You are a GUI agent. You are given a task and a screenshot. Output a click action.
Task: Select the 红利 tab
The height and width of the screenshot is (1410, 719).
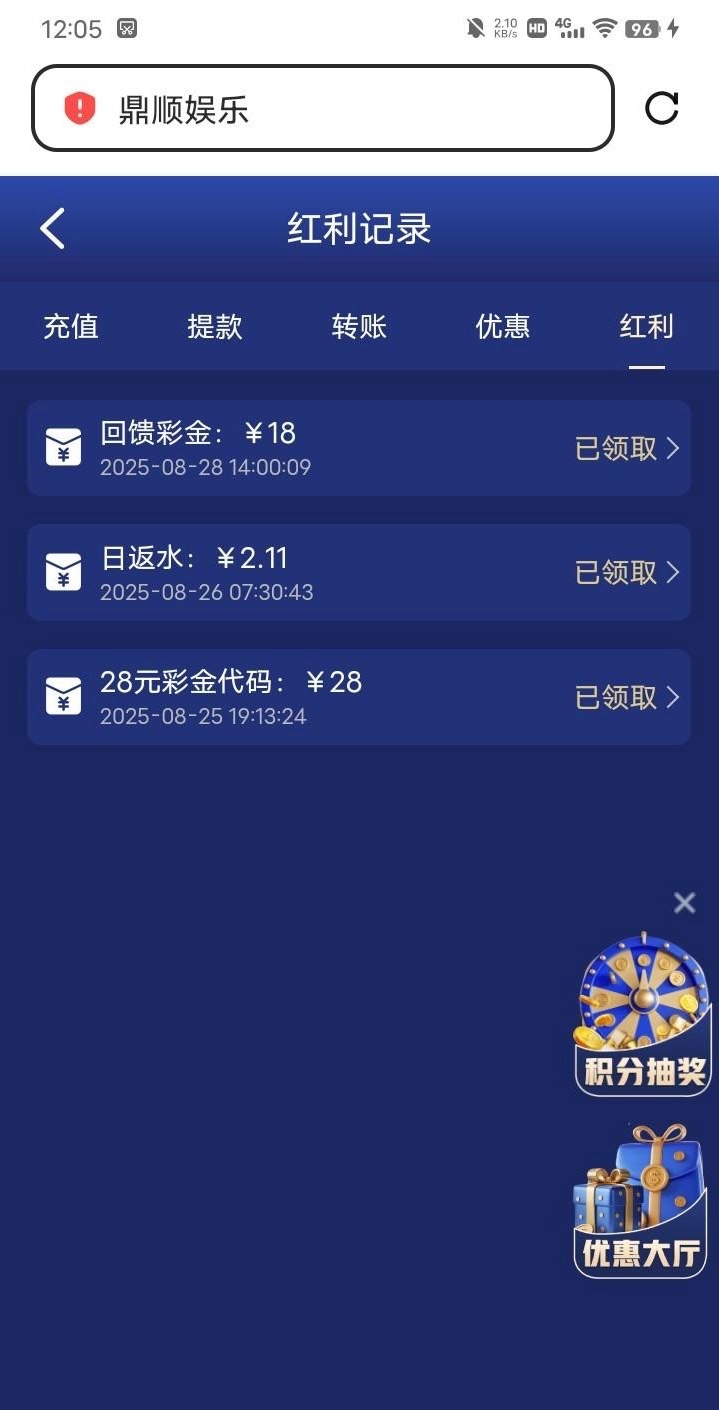coord(646,327)
